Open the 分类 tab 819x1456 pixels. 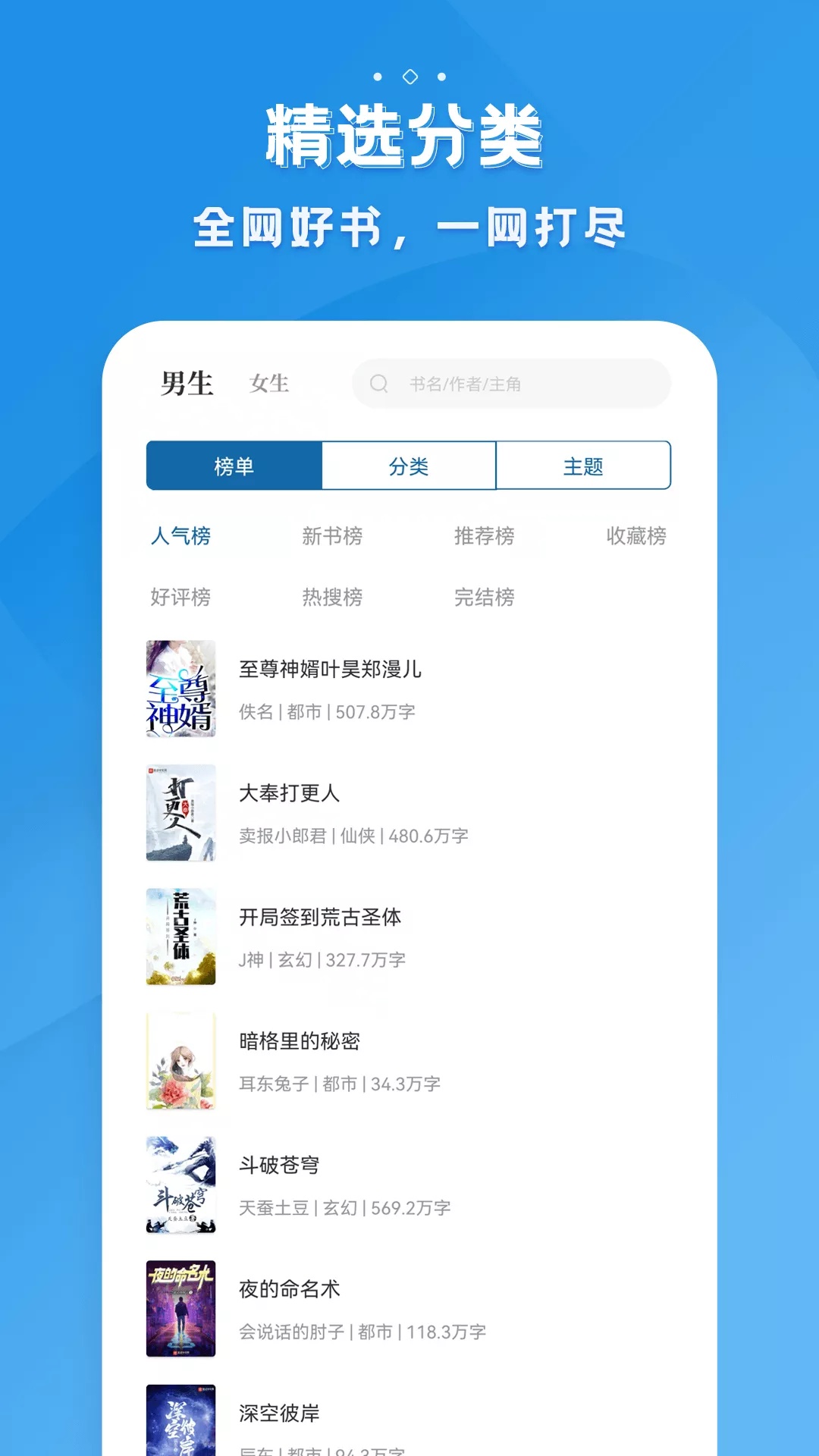coord(407,466)
